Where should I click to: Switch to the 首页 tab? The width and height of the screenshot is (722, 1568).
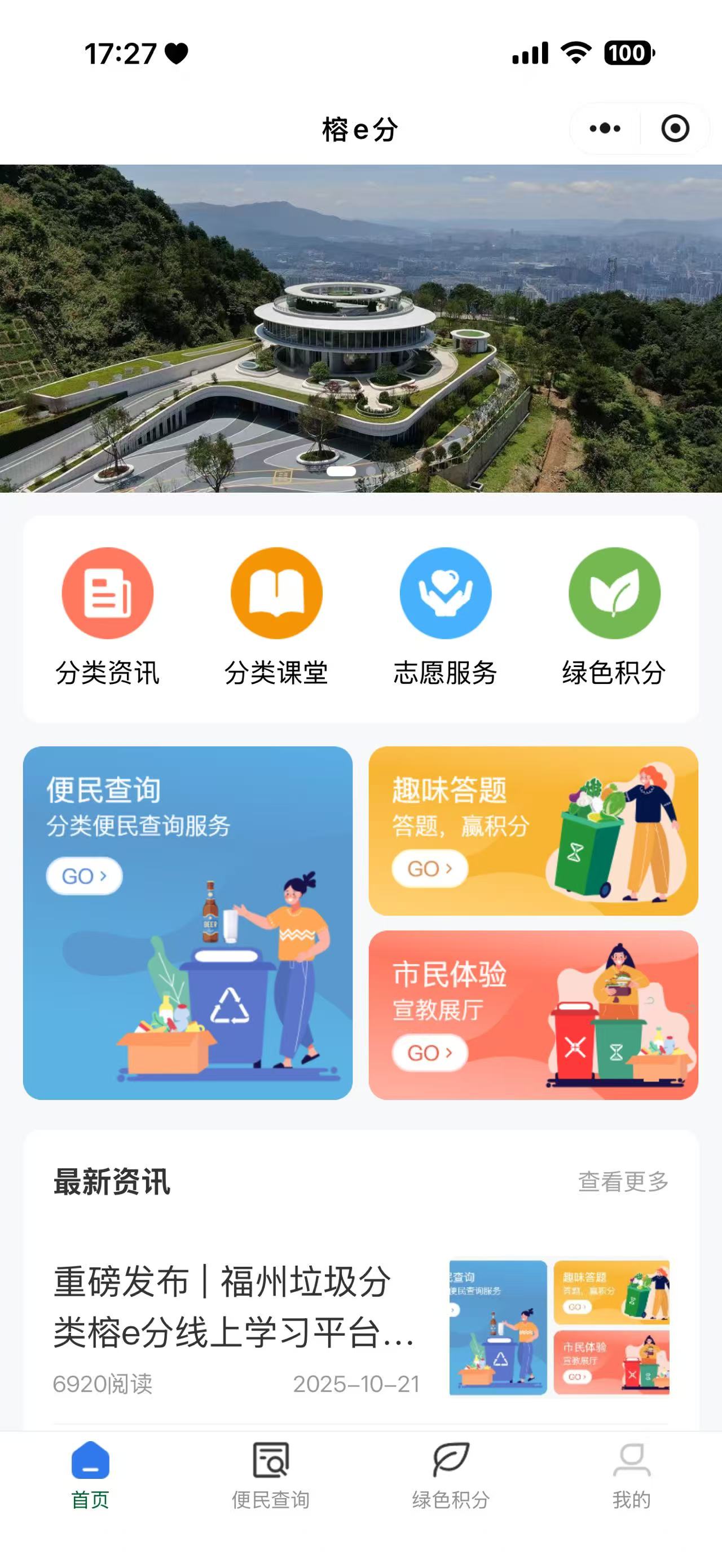click(x=90, y=1474)
